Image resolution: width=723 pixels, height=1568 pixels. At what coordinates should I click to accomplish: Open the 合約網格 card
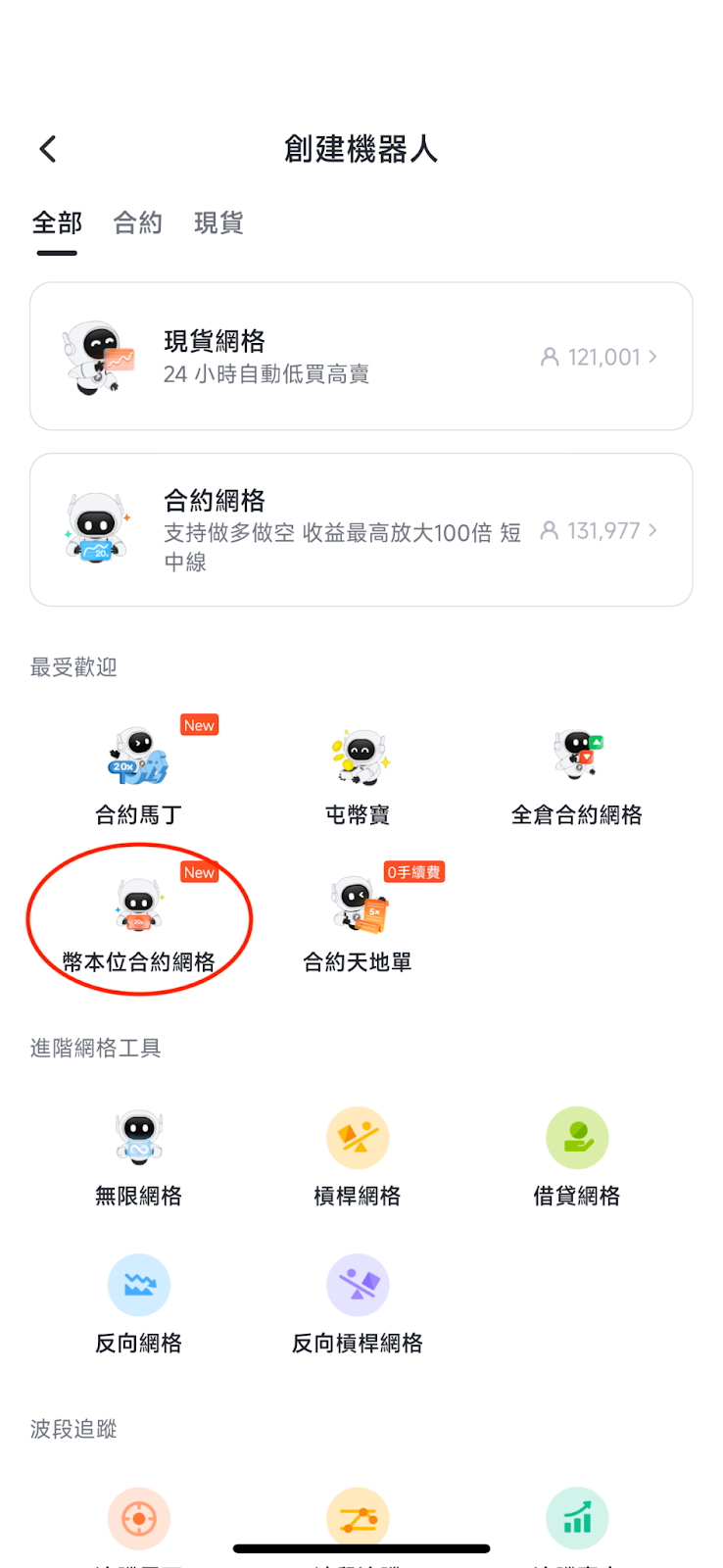tap(361, 529)
